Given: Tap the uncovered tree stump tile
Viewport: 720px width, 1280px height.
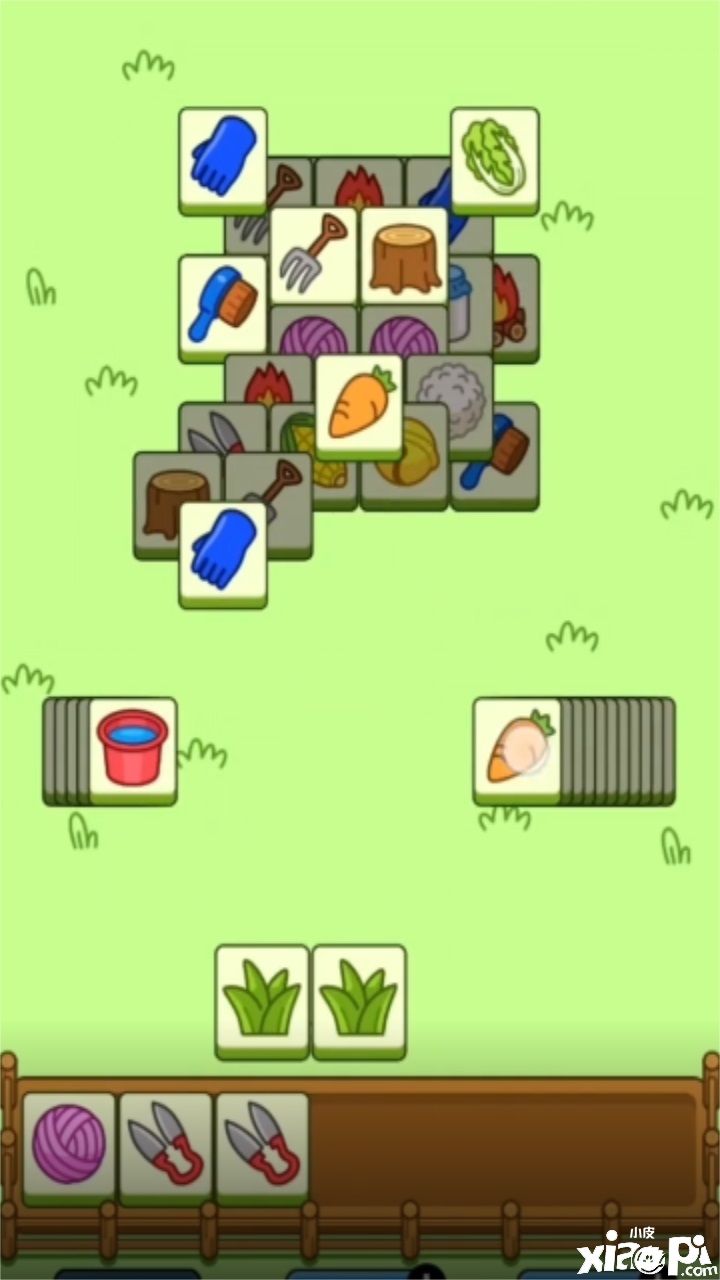Looking at the screenshot, I should [x=404, y=254].
